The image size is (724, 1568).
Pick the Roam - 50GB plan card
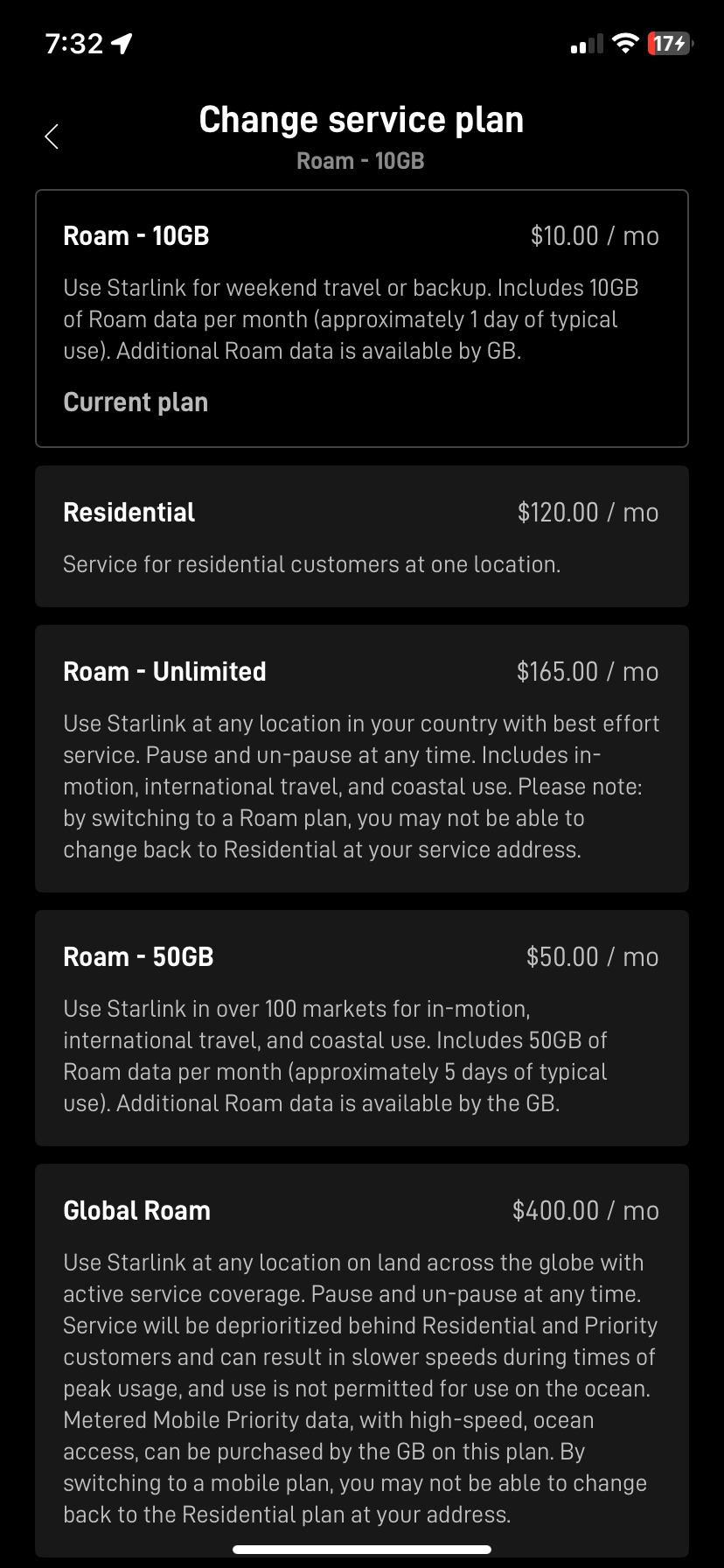[x=362, y=1028]
